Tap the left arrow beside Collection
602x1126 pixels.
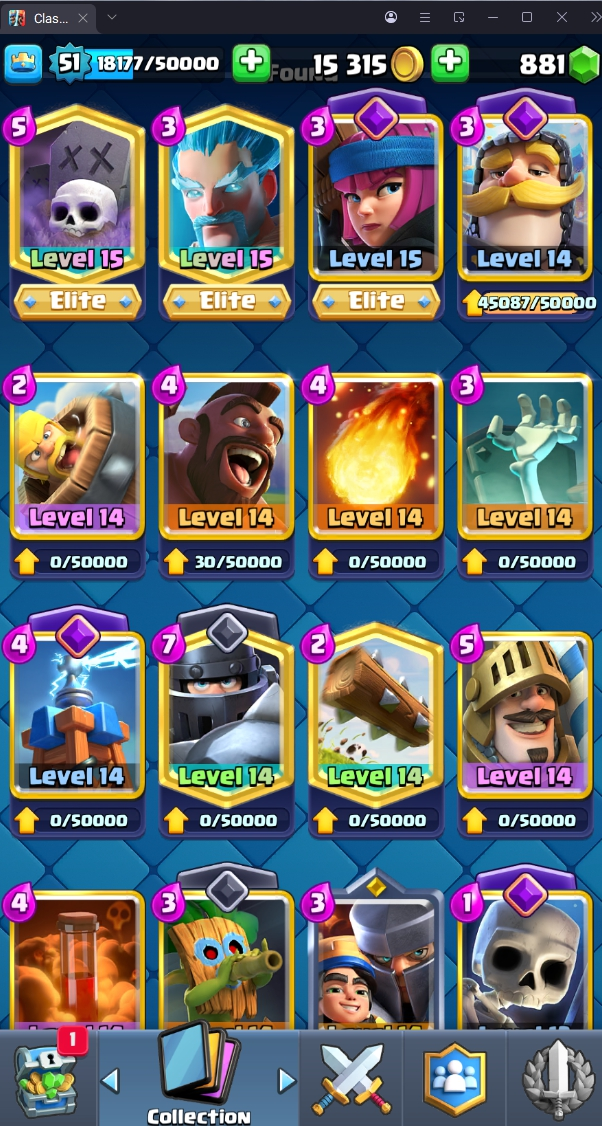(x=111, y=1080)
